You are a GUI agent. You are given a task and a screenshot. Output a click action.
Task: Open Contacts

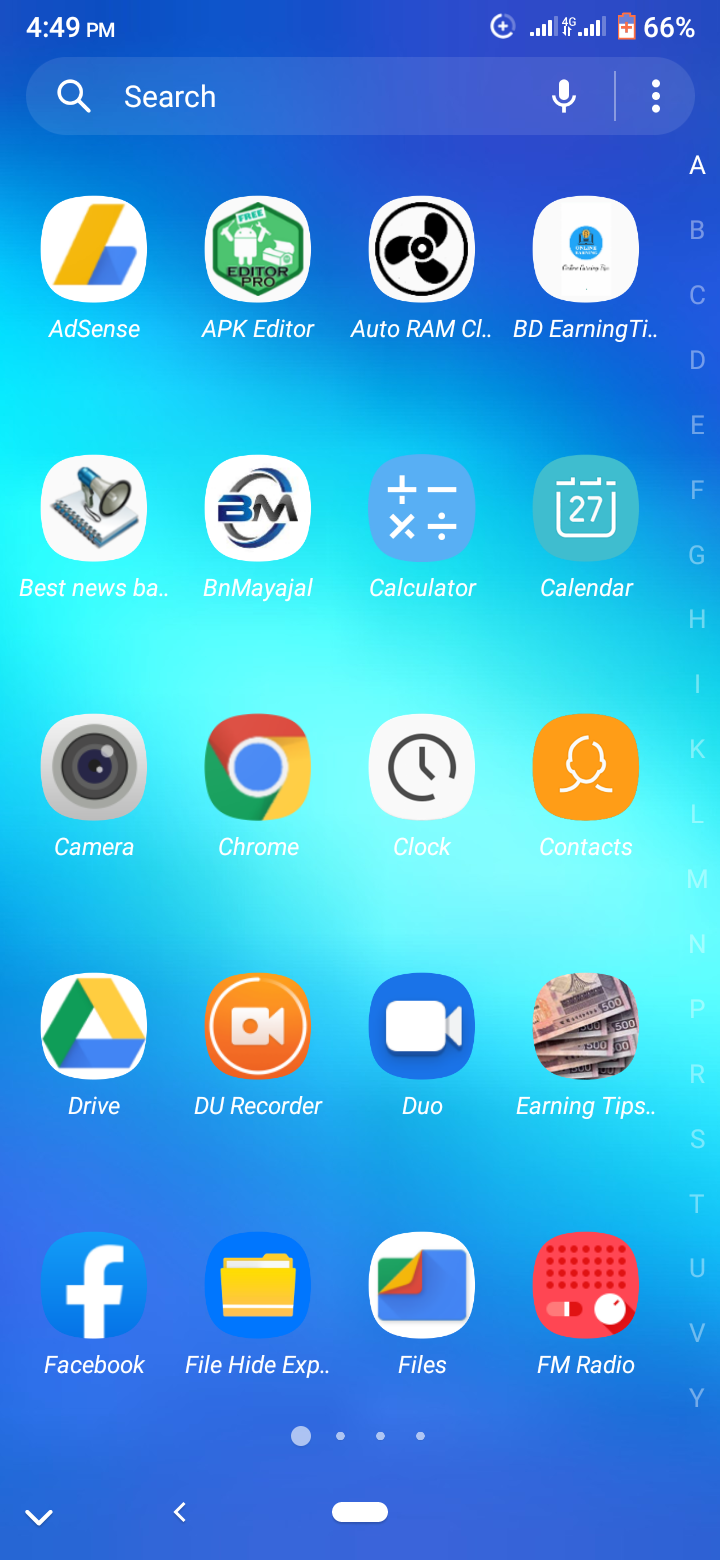click(x=586, y=768)
